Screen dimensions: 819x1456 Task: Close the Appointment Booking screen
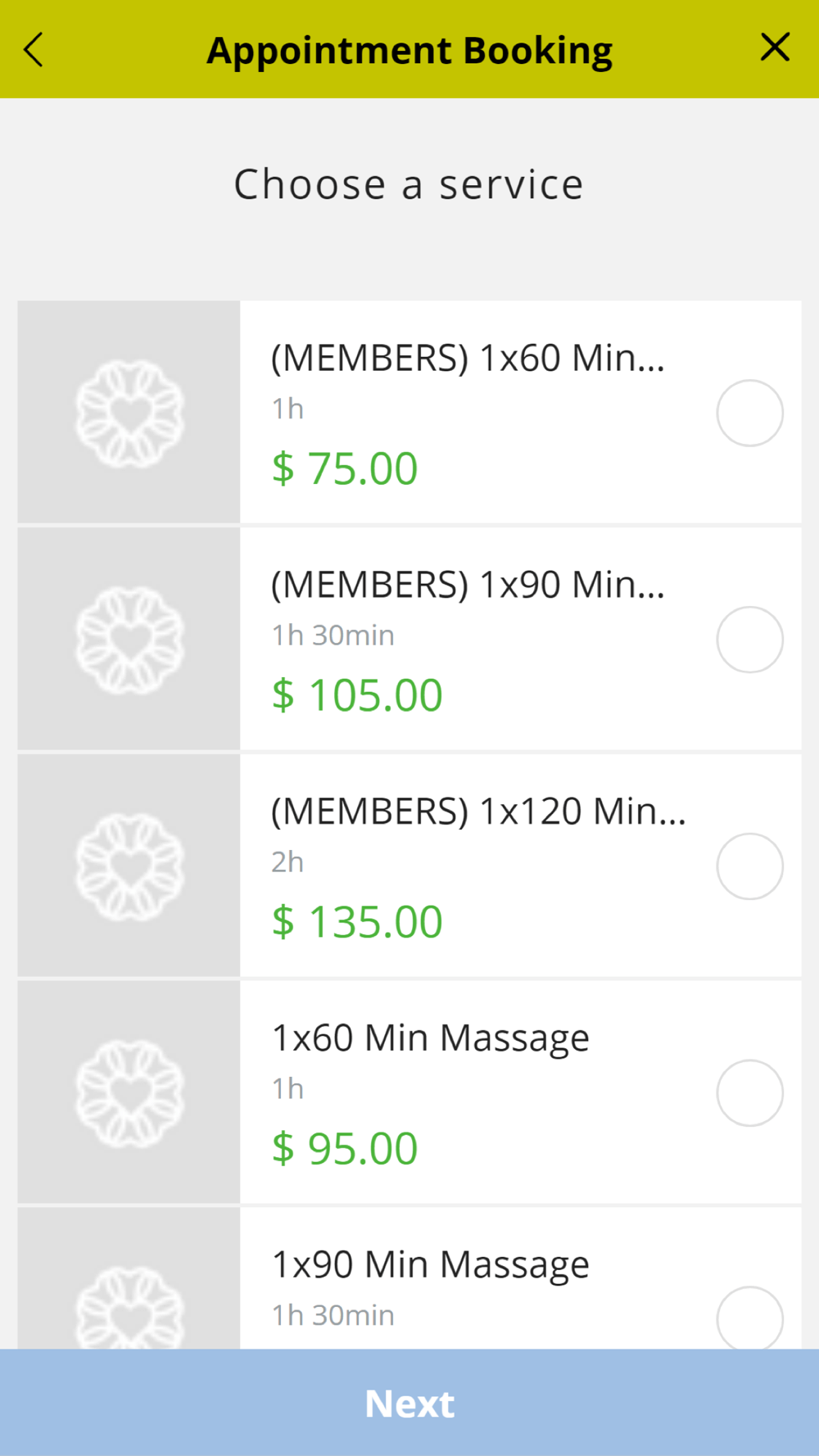(x=775, y=47)
